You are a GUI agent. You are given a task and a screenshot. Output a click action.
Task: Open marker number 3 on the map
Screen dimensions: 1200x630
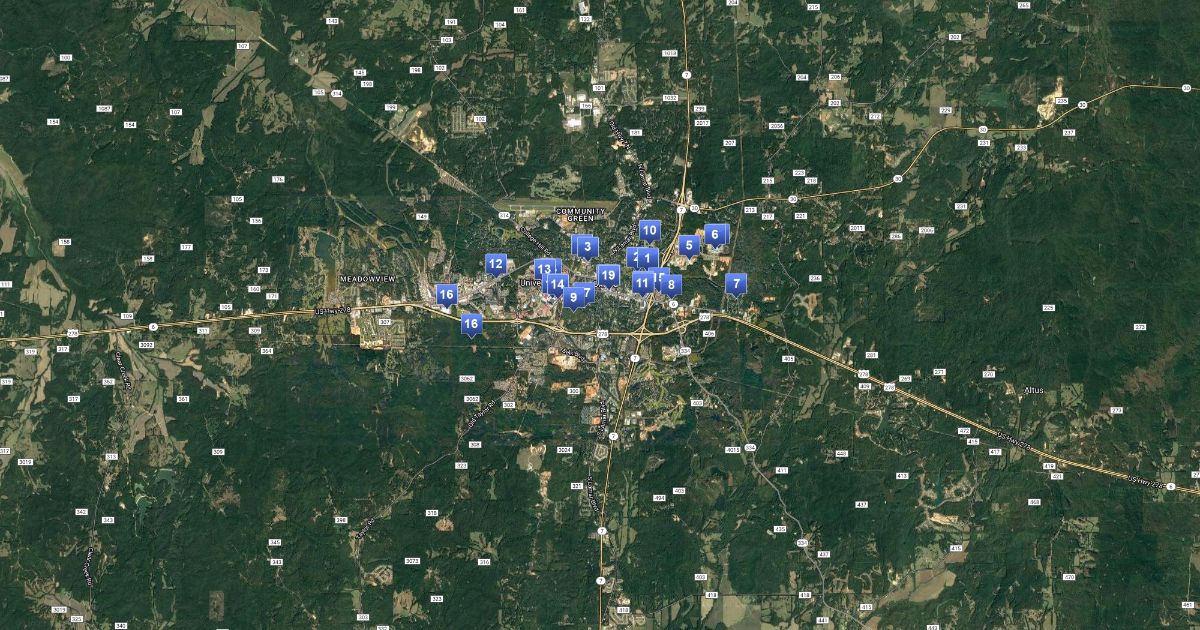coord(588,246)
